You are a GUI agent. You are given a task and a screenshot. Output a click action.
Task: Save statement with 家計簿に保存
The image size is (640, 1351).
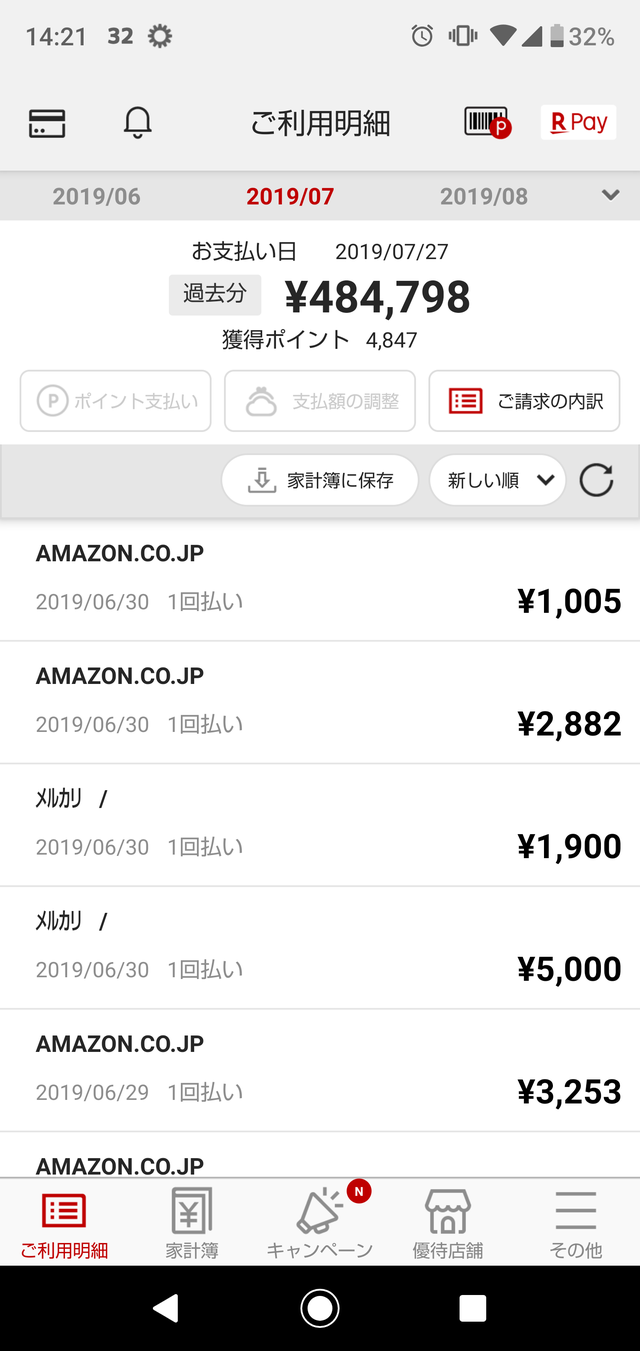(x=320, y=480)
